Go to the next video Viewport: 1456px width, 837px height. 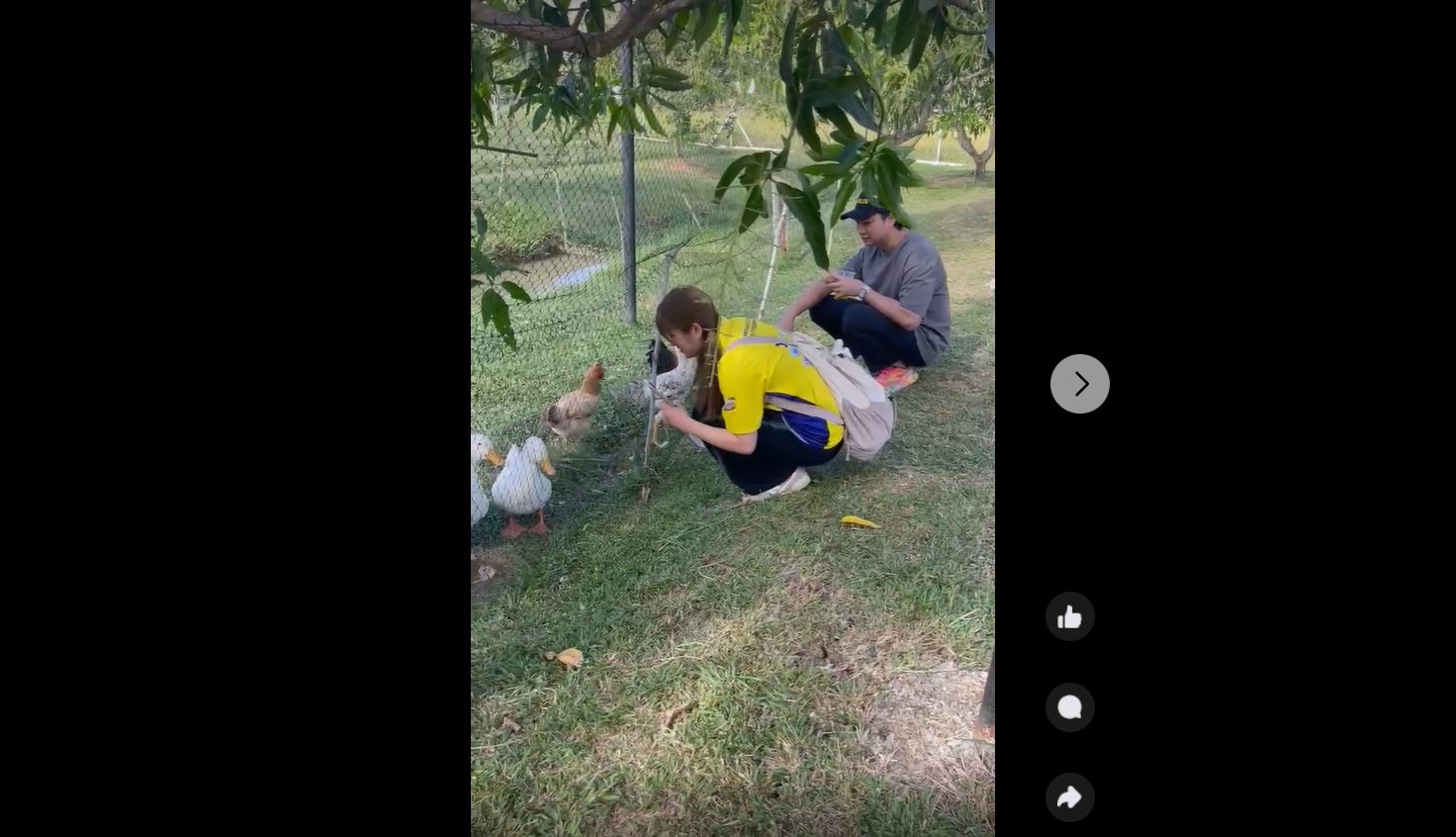[1079, 384]
